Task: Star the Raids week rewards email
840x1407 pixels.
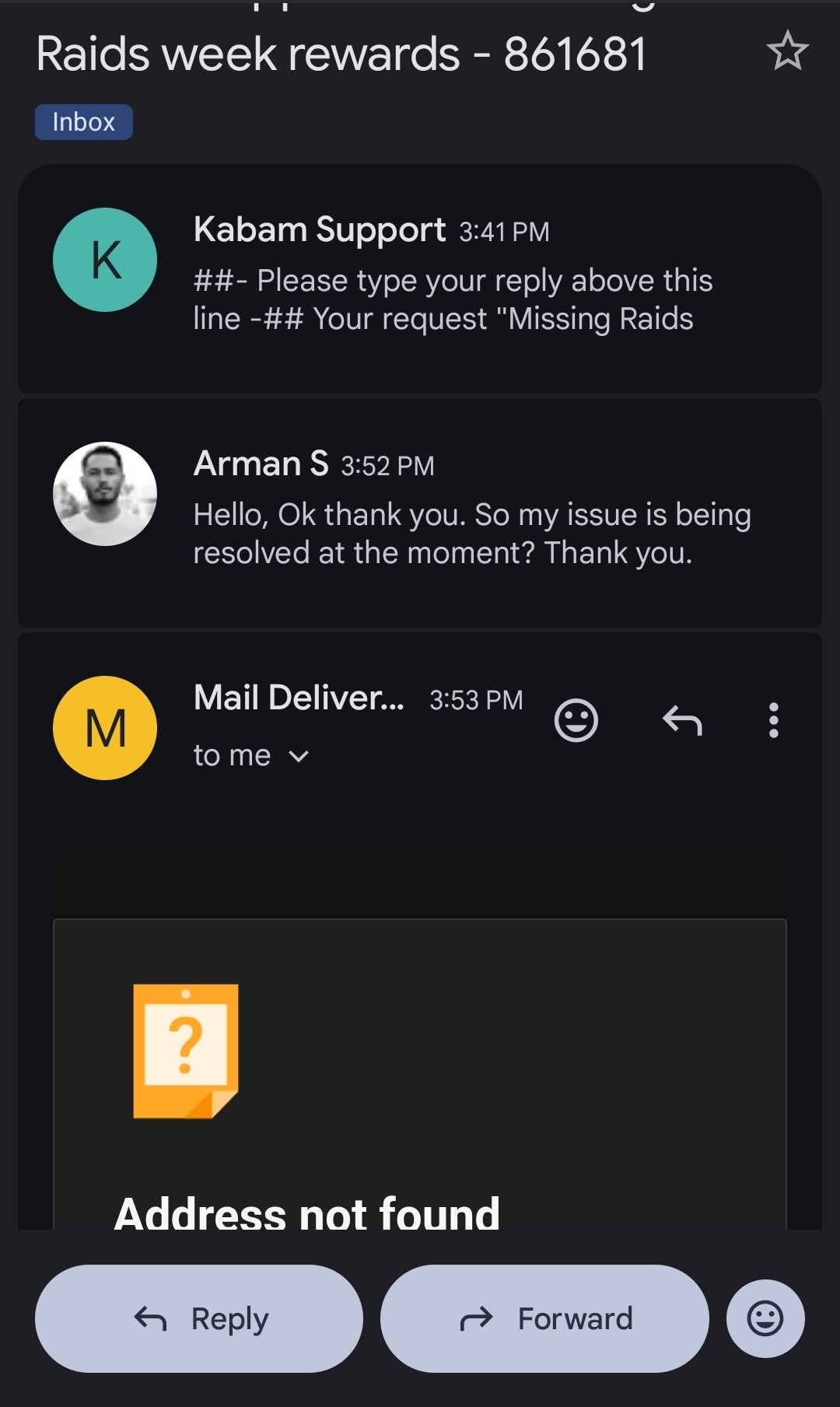Action: [x=787, y=51]
